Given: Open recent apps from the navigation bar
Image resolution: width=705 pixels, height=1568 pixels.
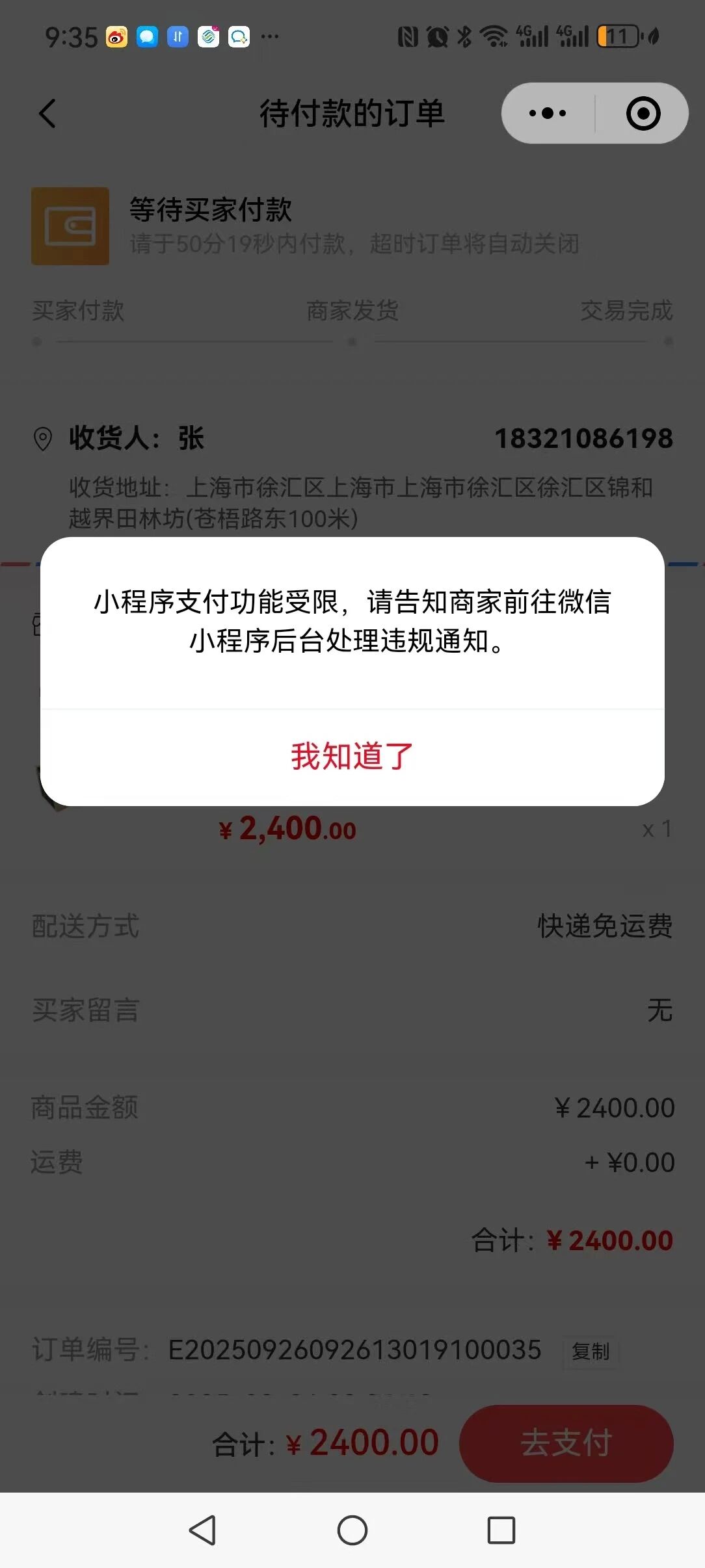Looking at the screenshot, I should coord(501,1530).
